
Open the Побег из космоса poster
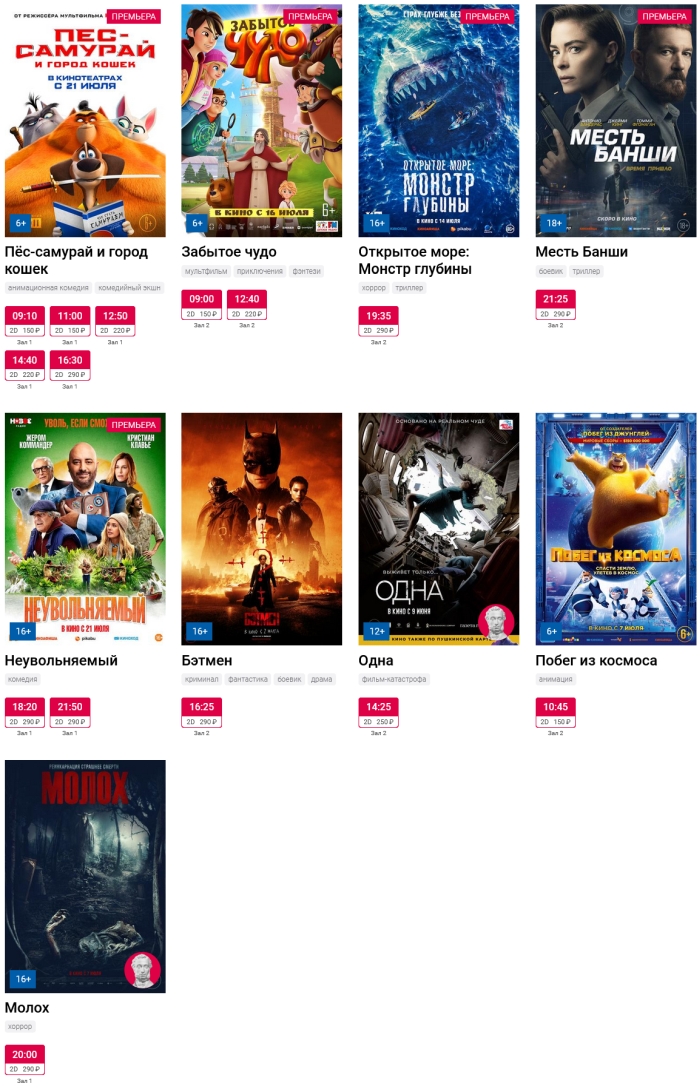click(x=615, y=528)
